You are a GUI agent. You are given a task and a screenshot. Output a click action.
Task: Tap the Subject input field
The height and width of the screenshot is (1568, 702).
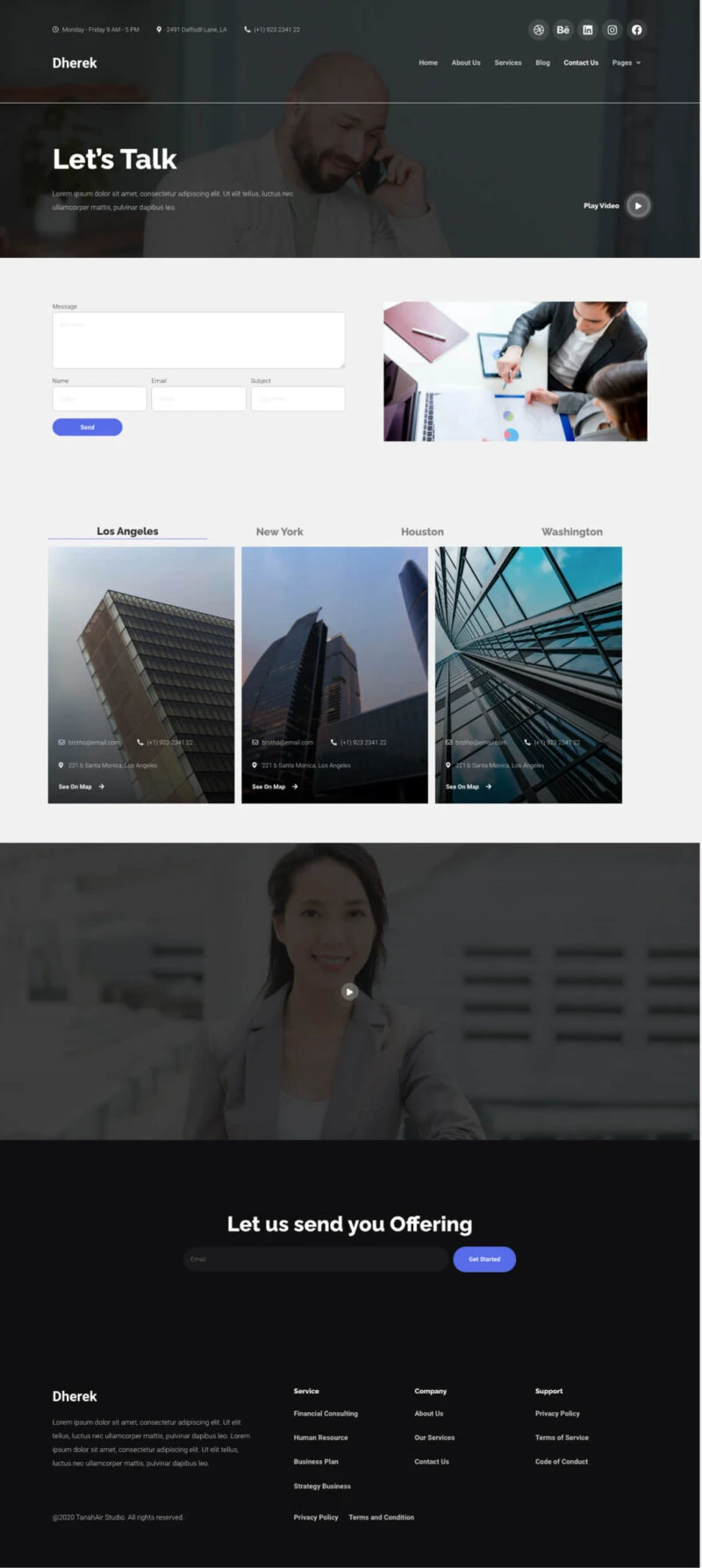[x=297, y=399]
